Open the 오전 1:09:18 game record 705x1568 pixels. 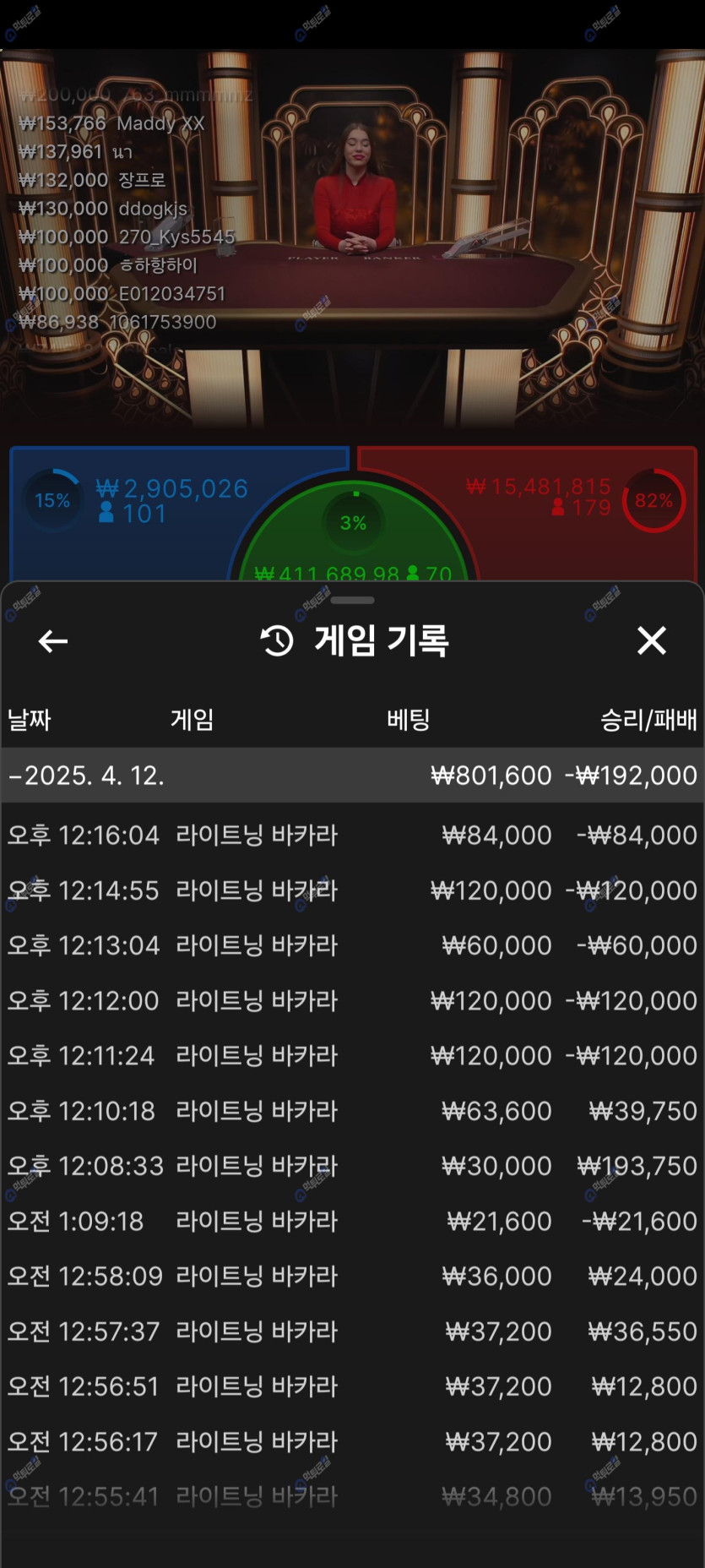(x=353, y=1221)
